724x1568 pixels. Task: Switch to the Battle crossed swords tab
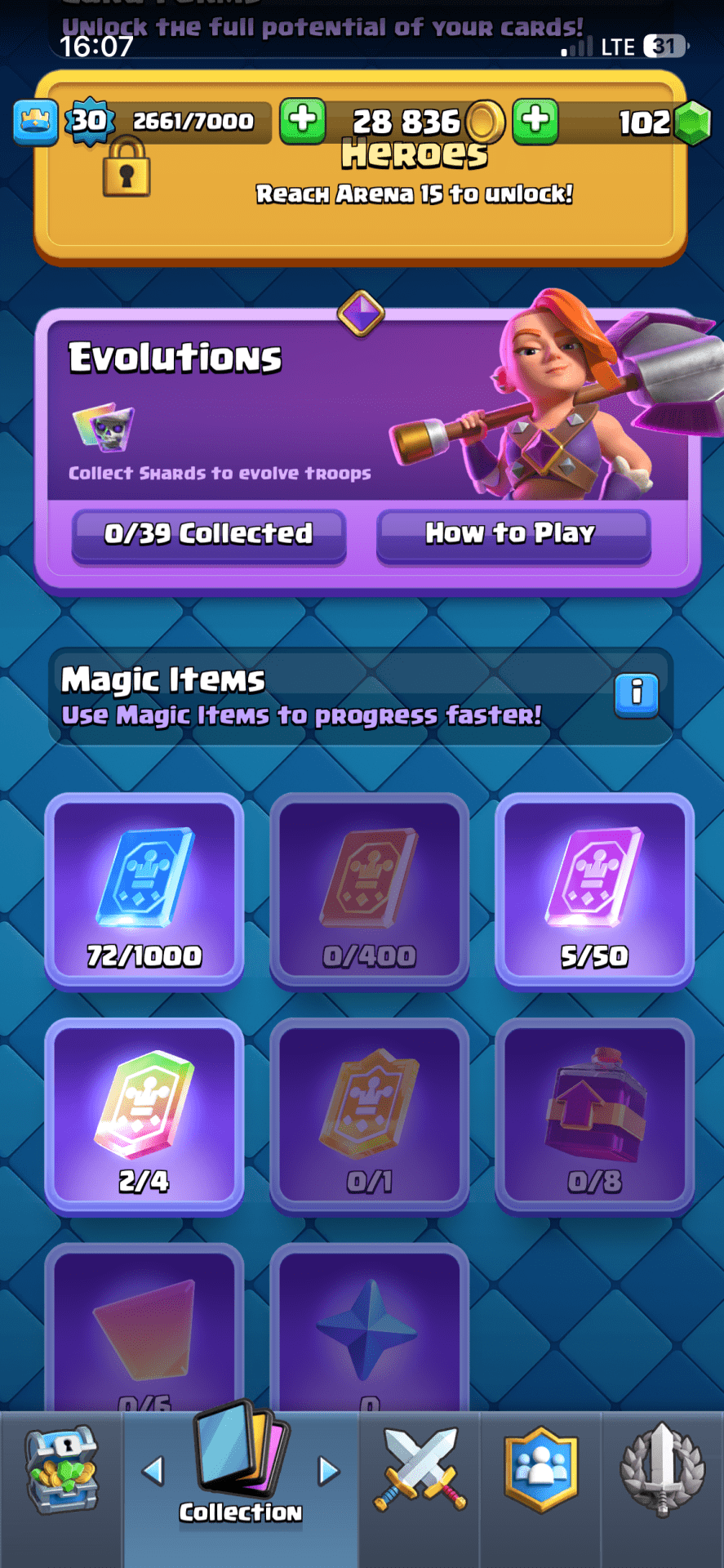420,1472
